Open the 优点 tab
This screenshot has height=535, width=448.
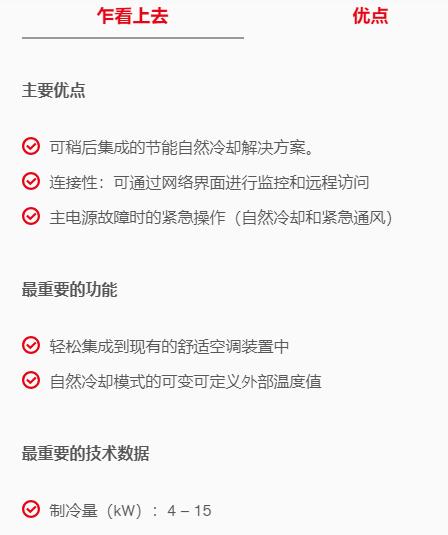[x=370, y=16]
